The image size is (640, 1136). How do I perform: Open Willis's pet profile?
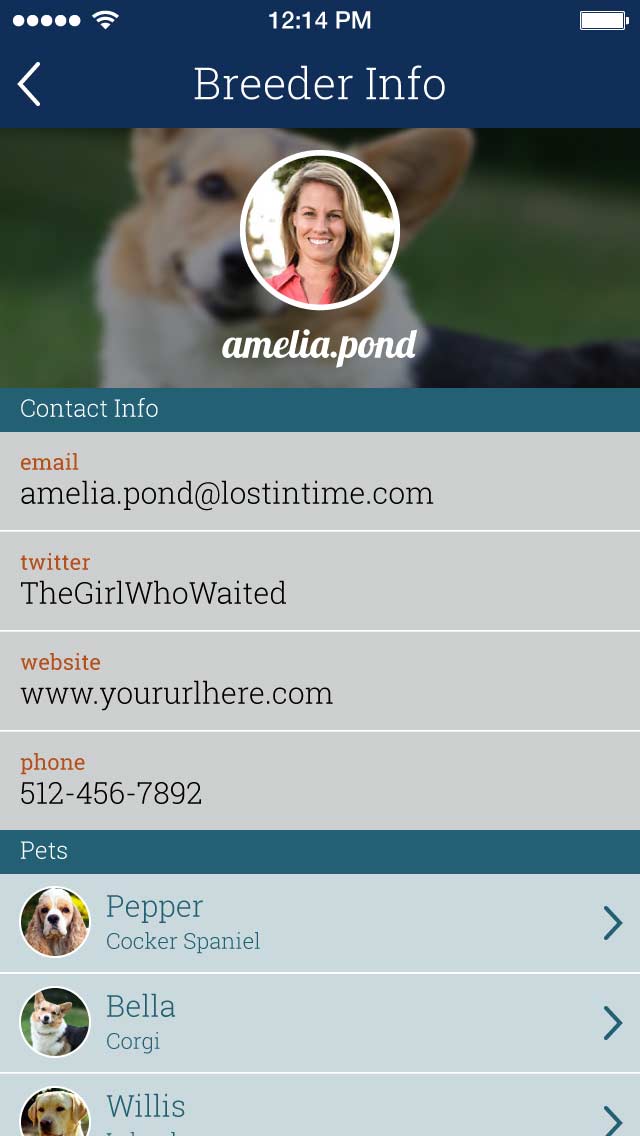click(x=320, y=1110)
